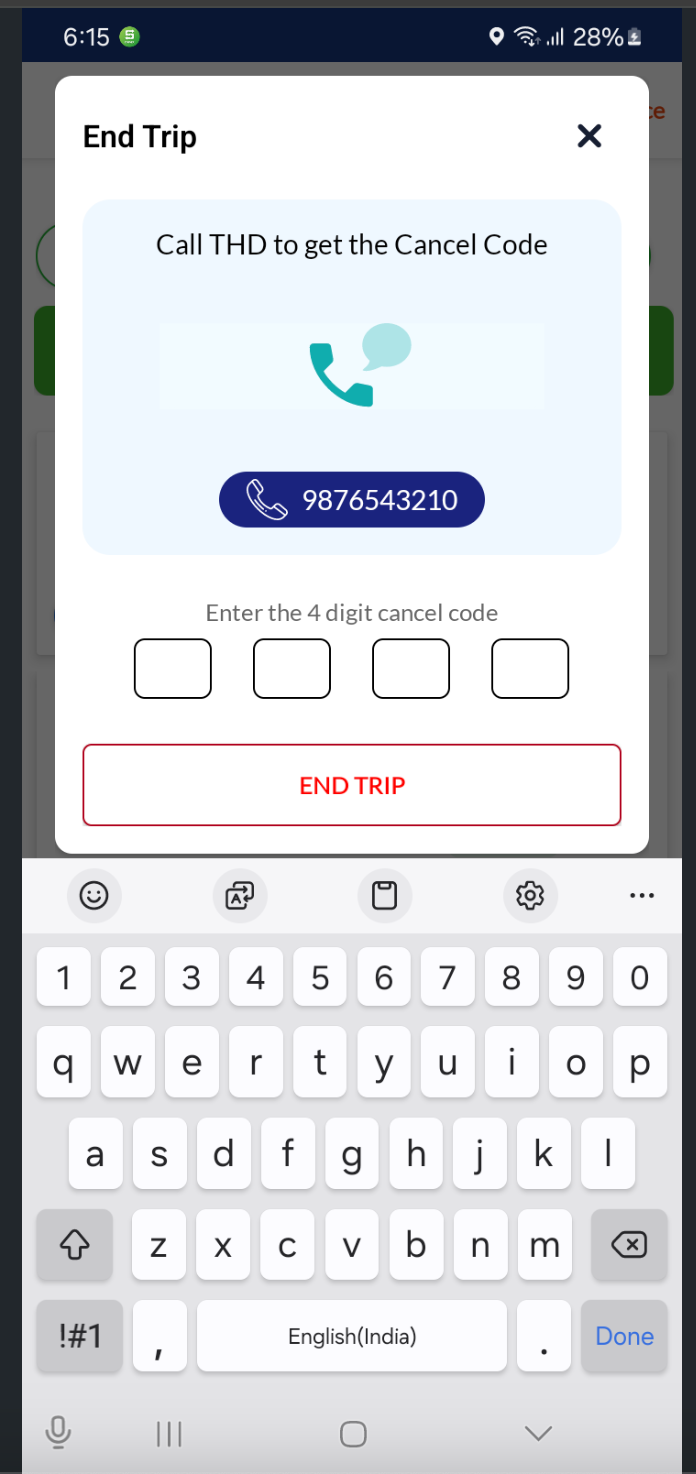This screenshot has height=1474, width=696.
Task: Select the second cancel code digit box
Action: coord(292,668)
